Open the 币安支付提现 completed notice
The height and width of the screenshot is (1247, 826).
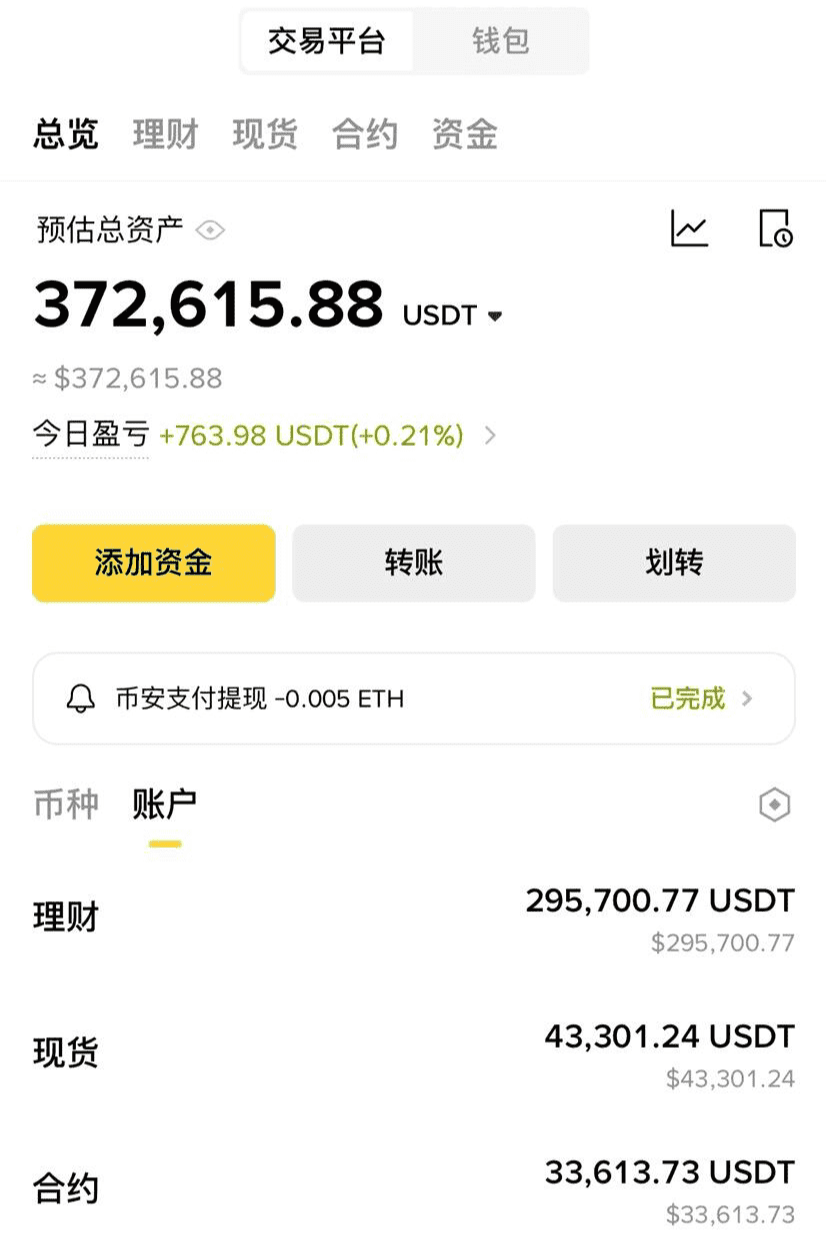(413, 698)
